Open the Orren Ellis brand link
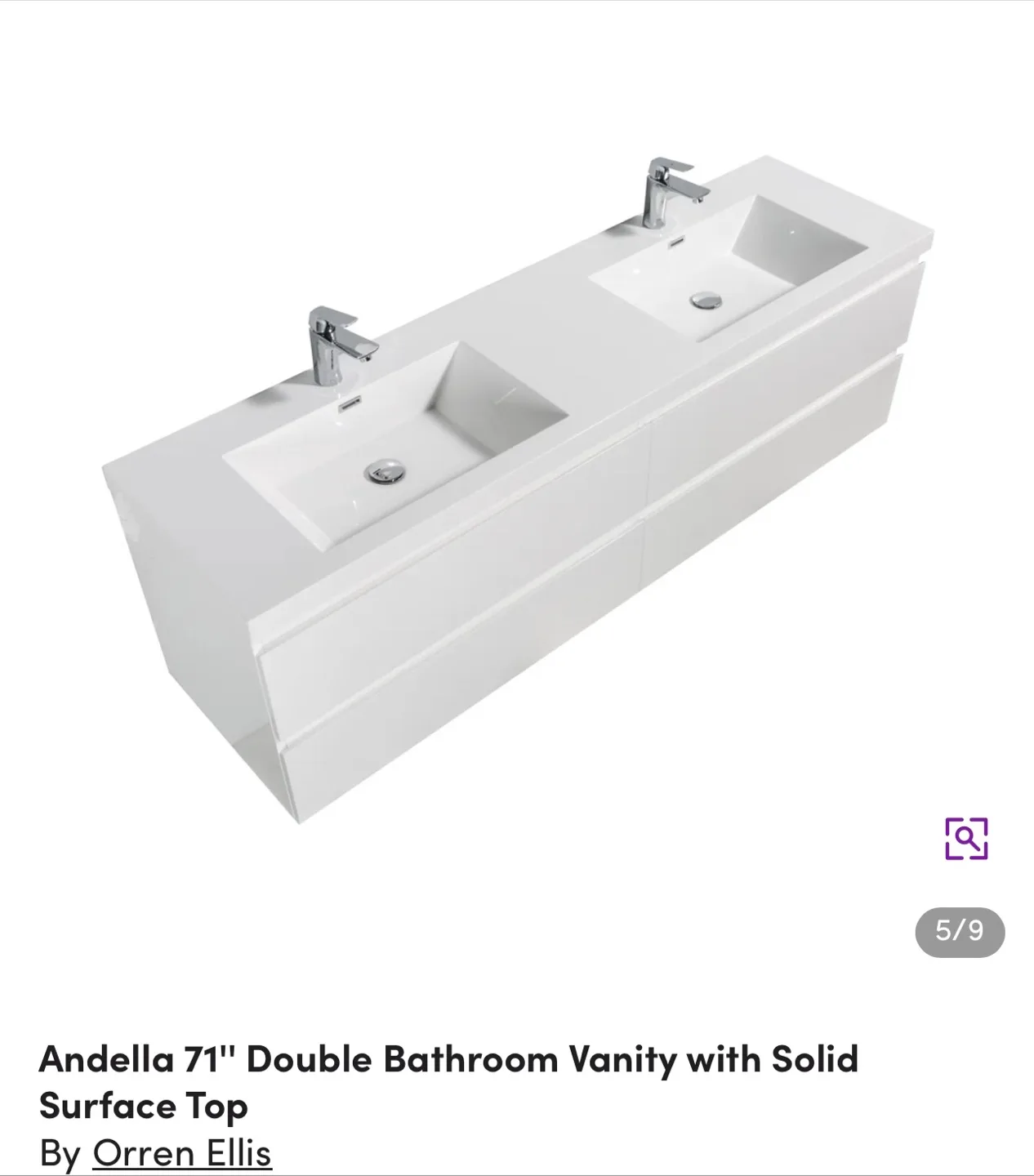 pyautogui.click(x=181, y=1153)
